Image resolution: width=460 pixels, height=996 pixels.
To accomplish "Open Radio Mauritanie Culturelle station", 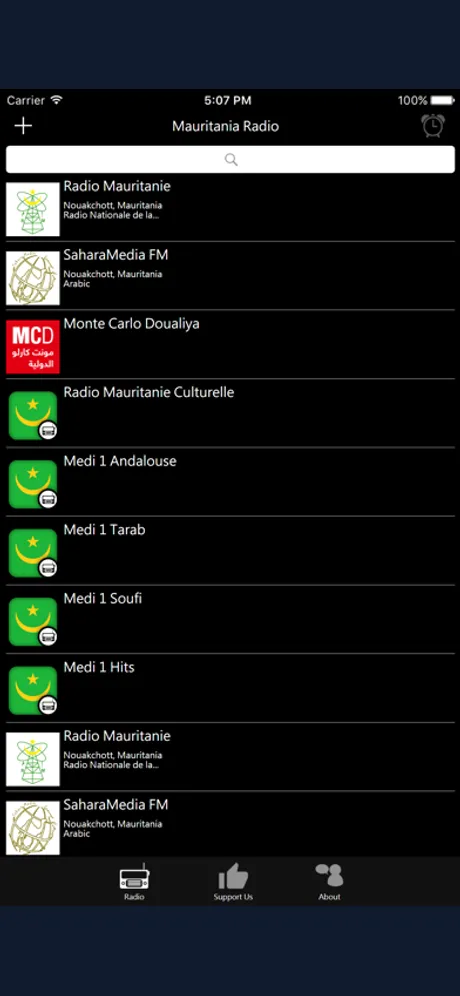I will coord(230,414).
